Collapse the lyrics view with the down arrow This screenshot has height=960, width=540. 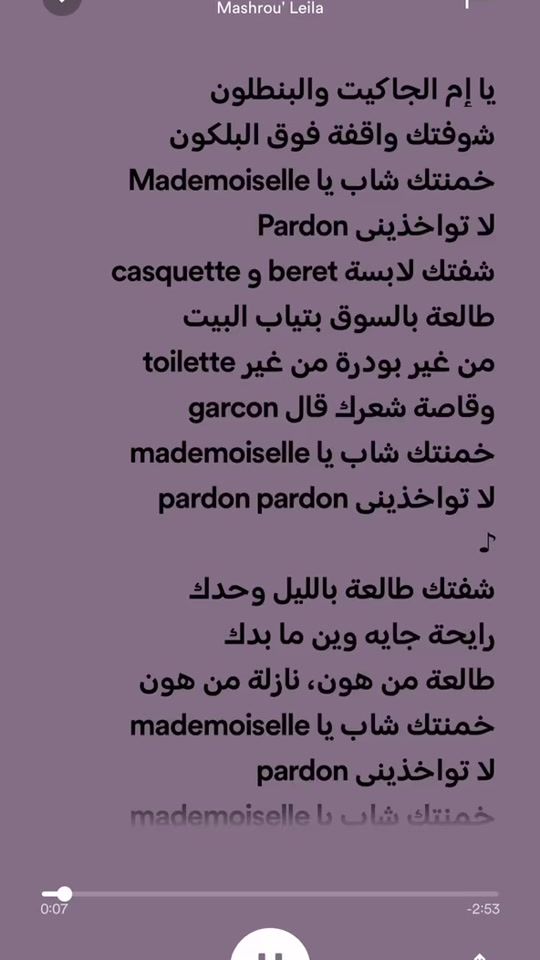coord(62,5)
